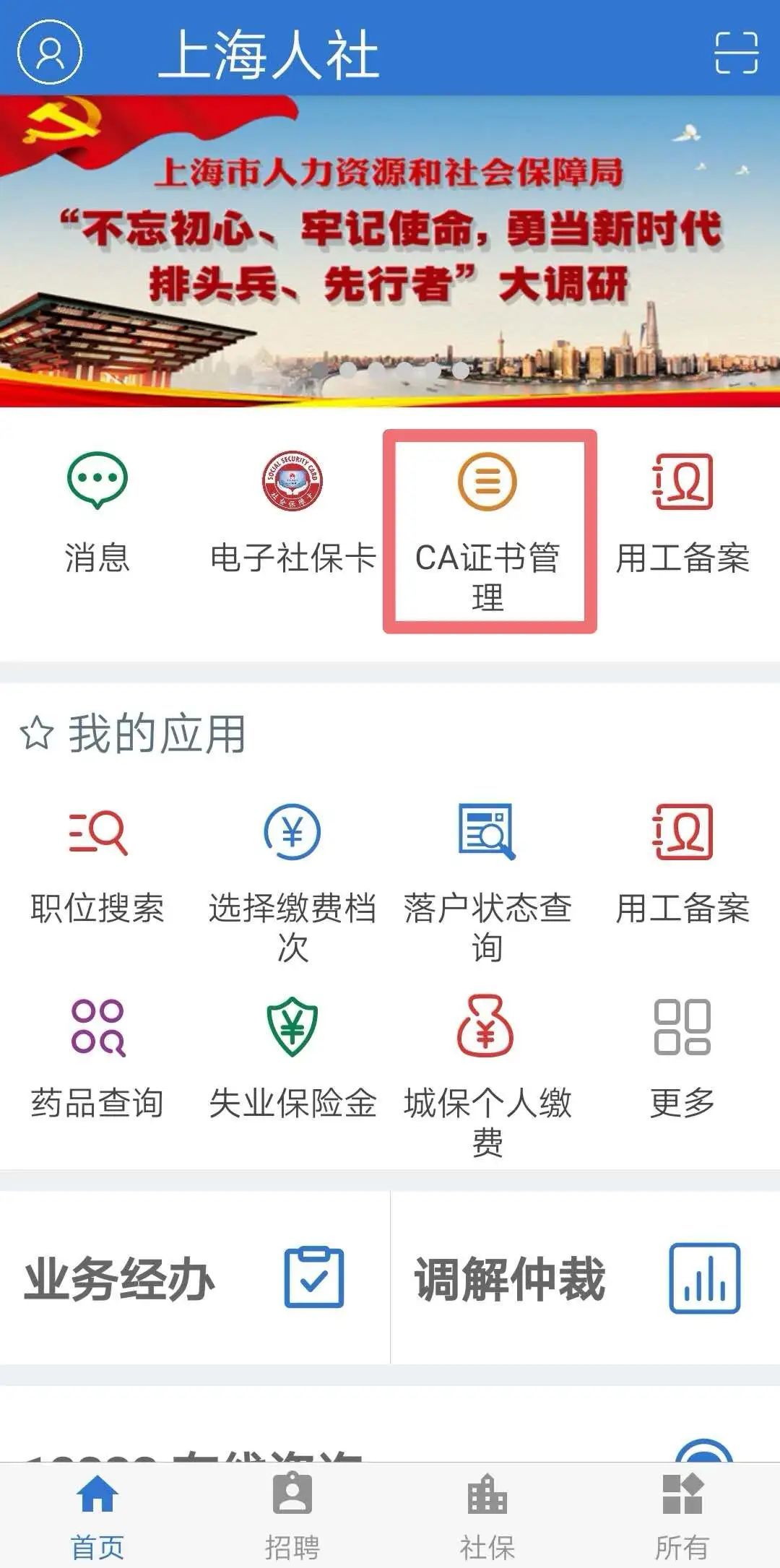This screenshot has width=780, height=1568.
Task: Open 药品查询 drug lookup
Action: [x=97, y=1058]
